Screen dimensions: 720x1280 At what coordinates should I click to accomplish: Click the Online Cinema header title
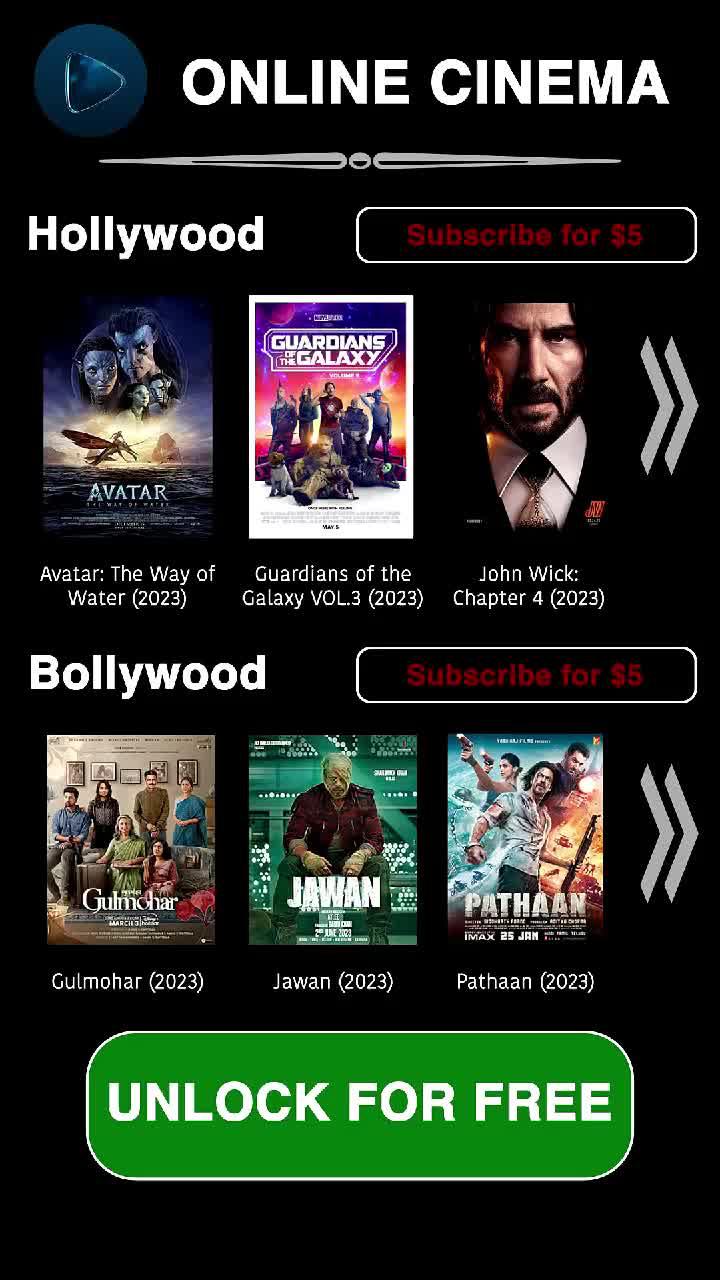pyautogui.click(x=422, y=82)
